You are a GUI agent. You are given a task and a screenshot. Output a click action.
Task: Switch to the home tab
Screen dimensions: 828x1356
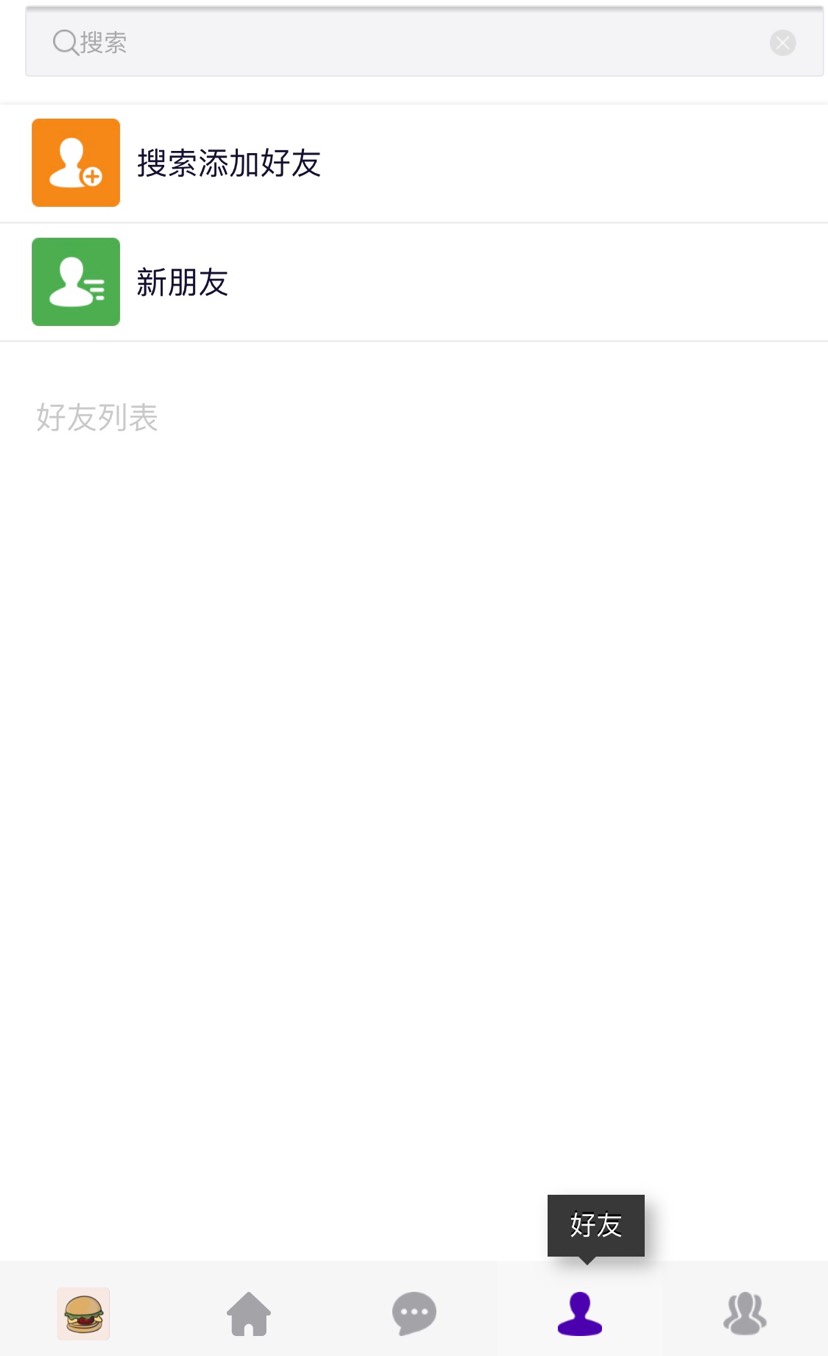pos(249,1313)
